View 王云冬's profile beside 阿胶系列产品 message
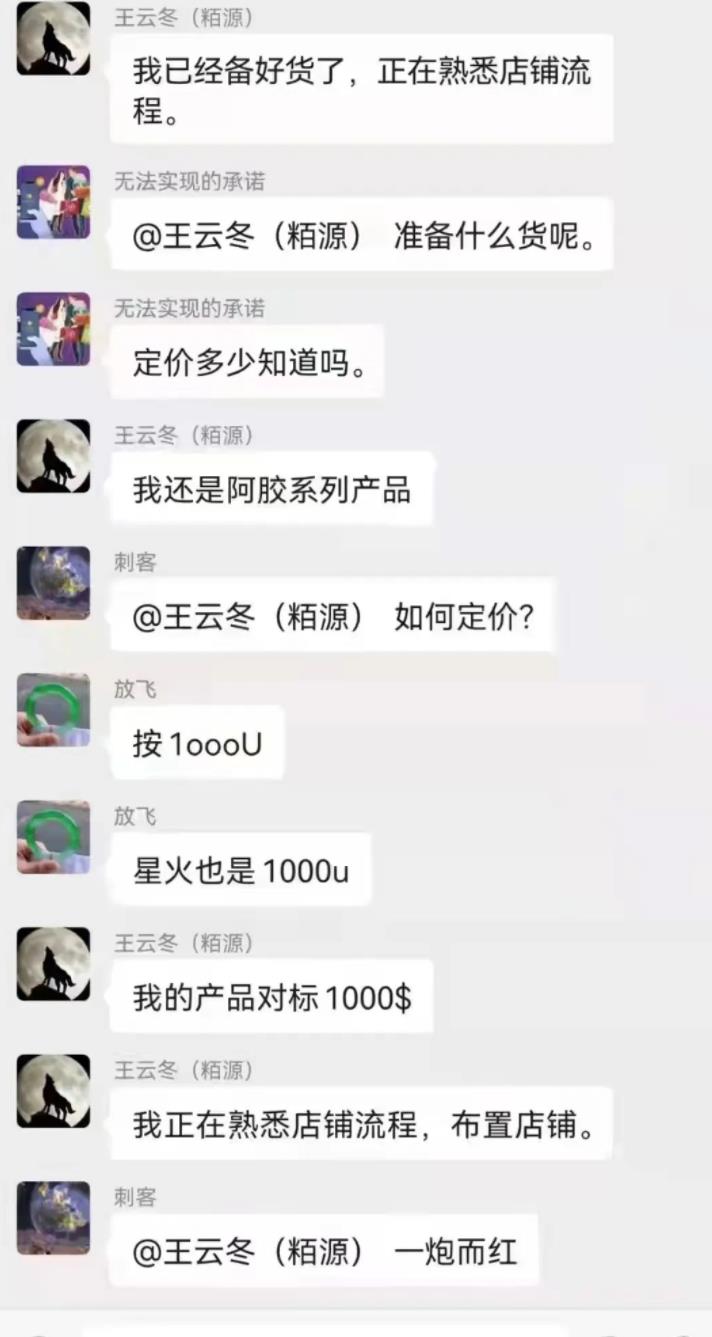Screen dimensions: 712x1337 (53, 456)
